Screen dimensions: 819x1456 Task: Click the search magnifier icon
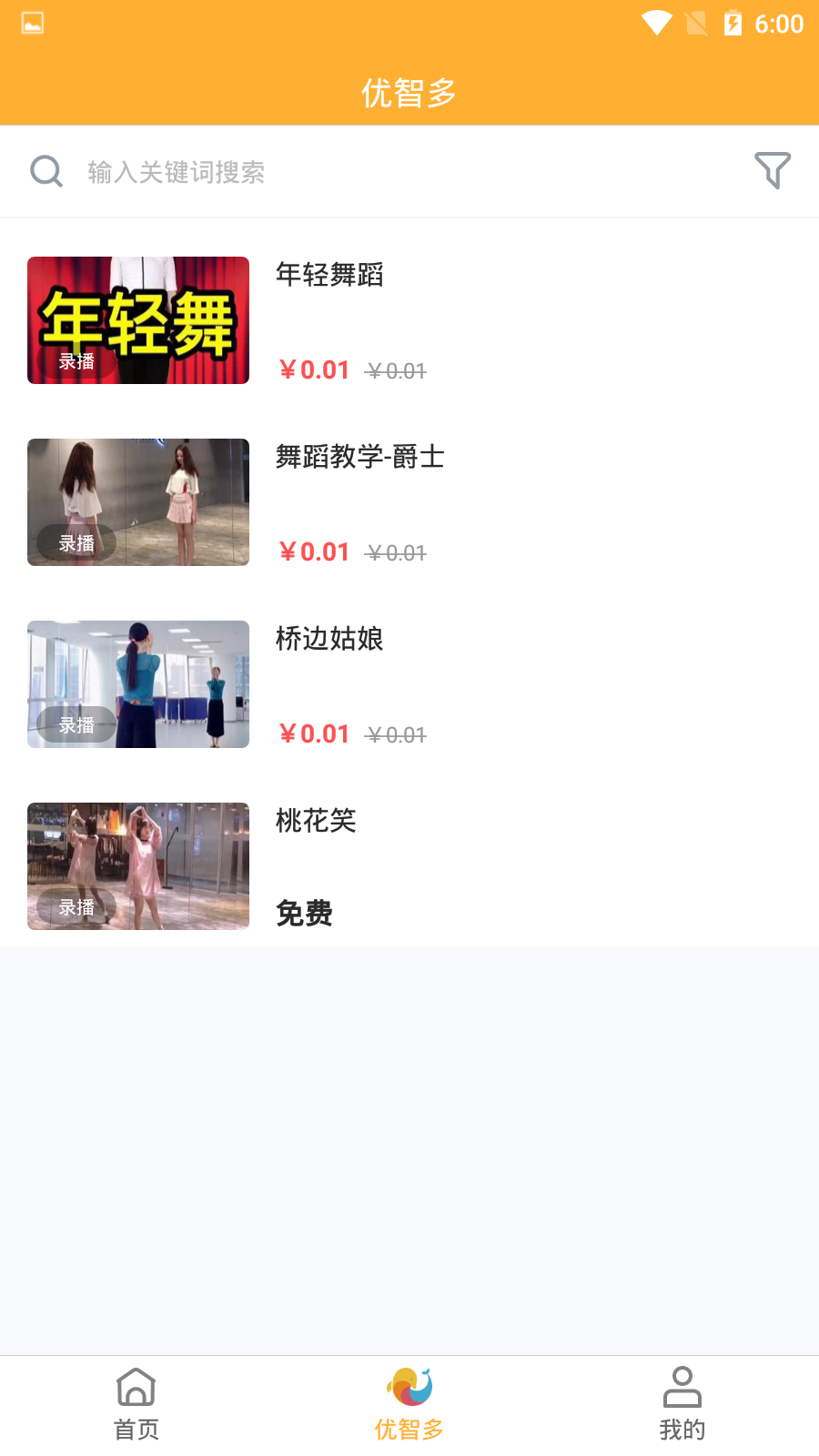coord(45,171)
